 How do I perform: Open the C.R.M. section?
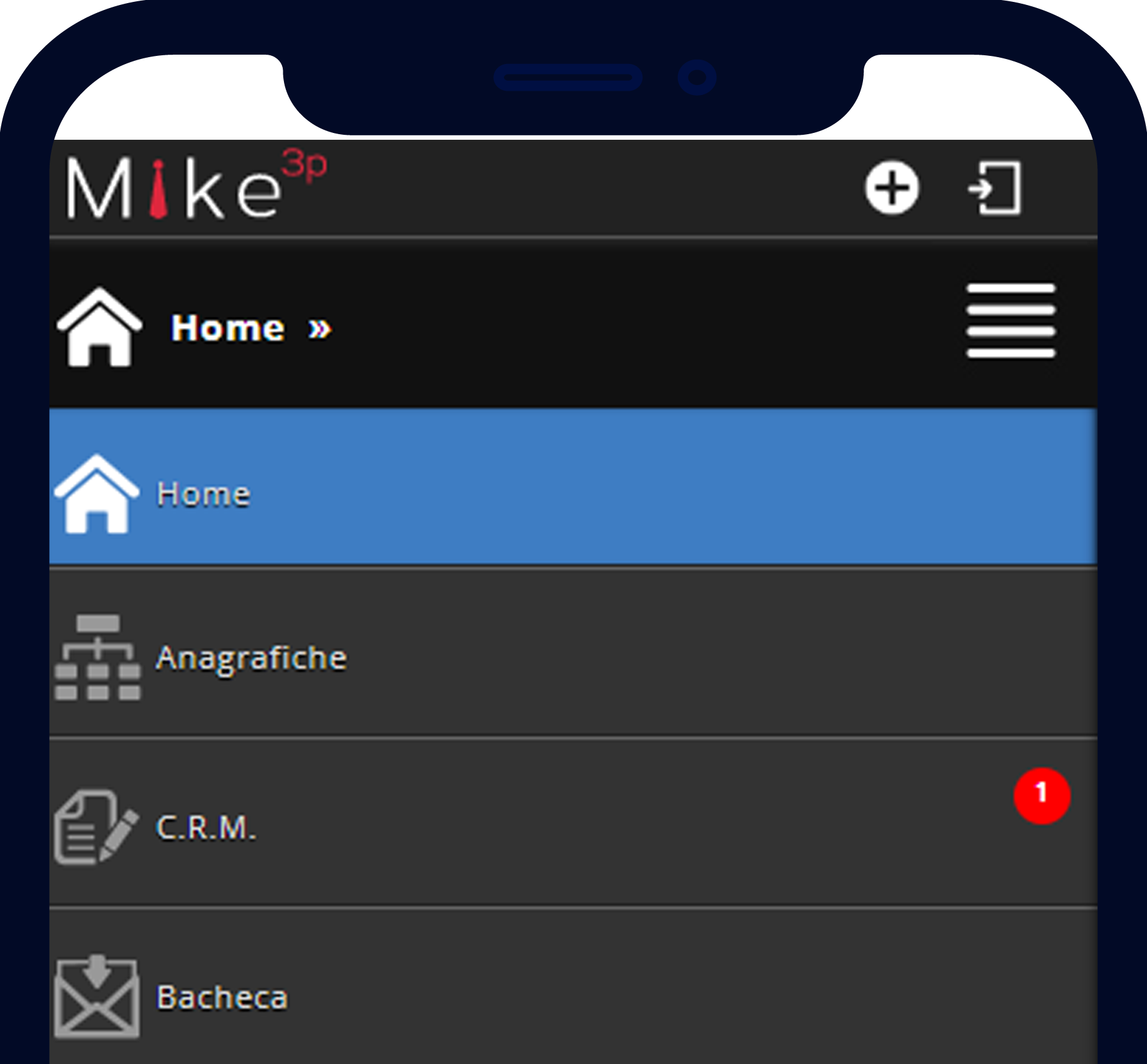(x=206, y=827)
